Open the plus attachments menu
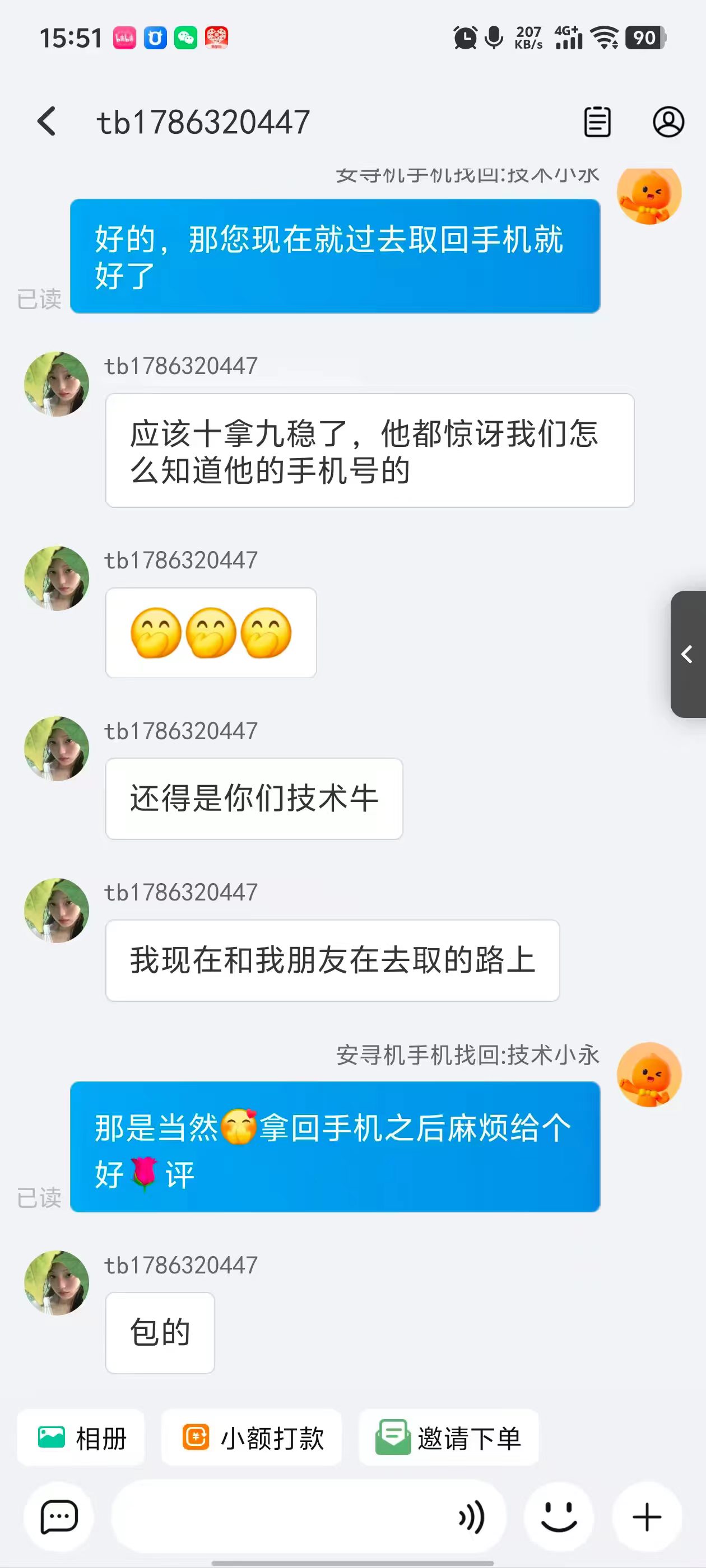Screen dimensions: 706x1568 (647, 1517)
